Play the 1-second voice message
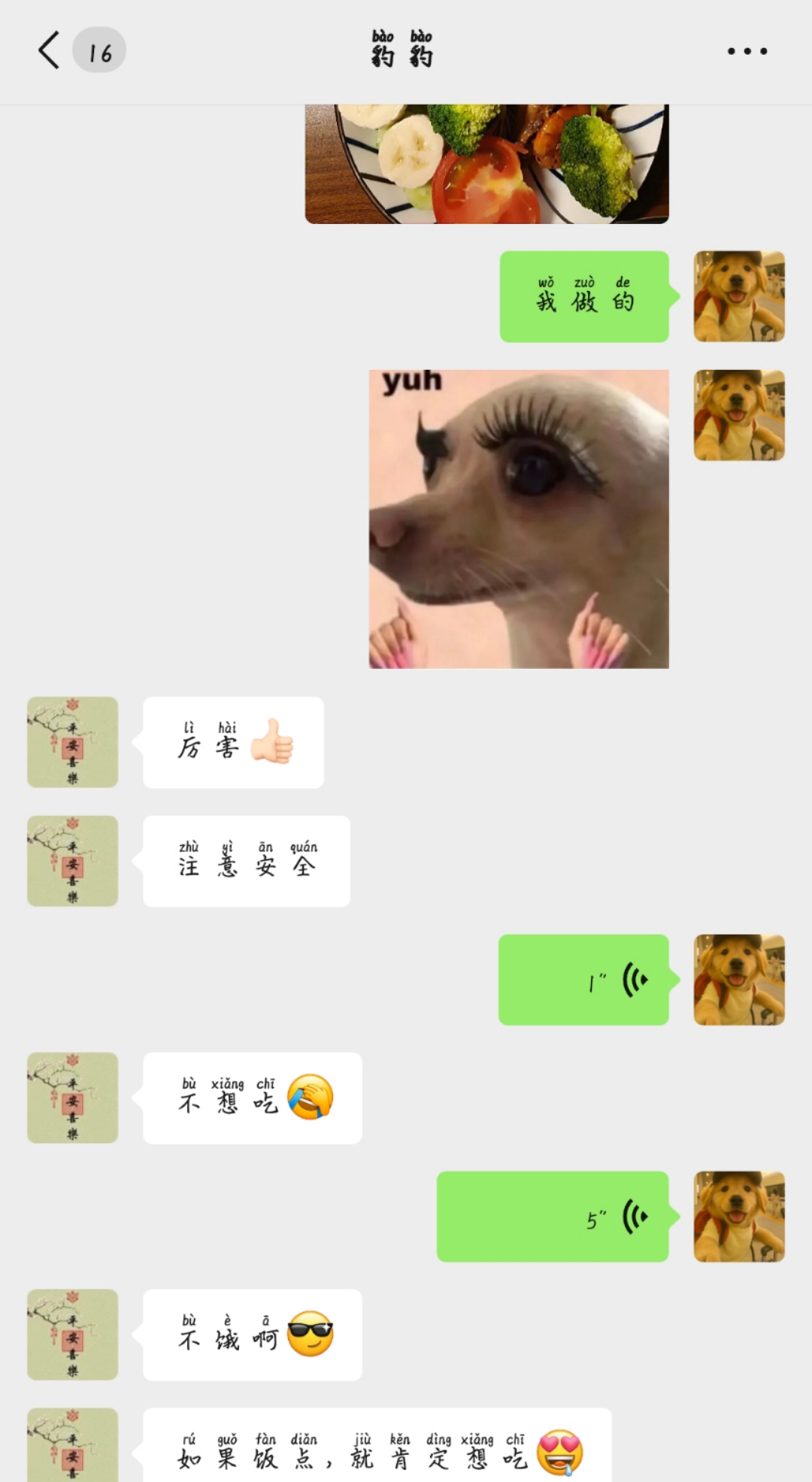The height and width of the screenshot is (1482, 812). 583,980
